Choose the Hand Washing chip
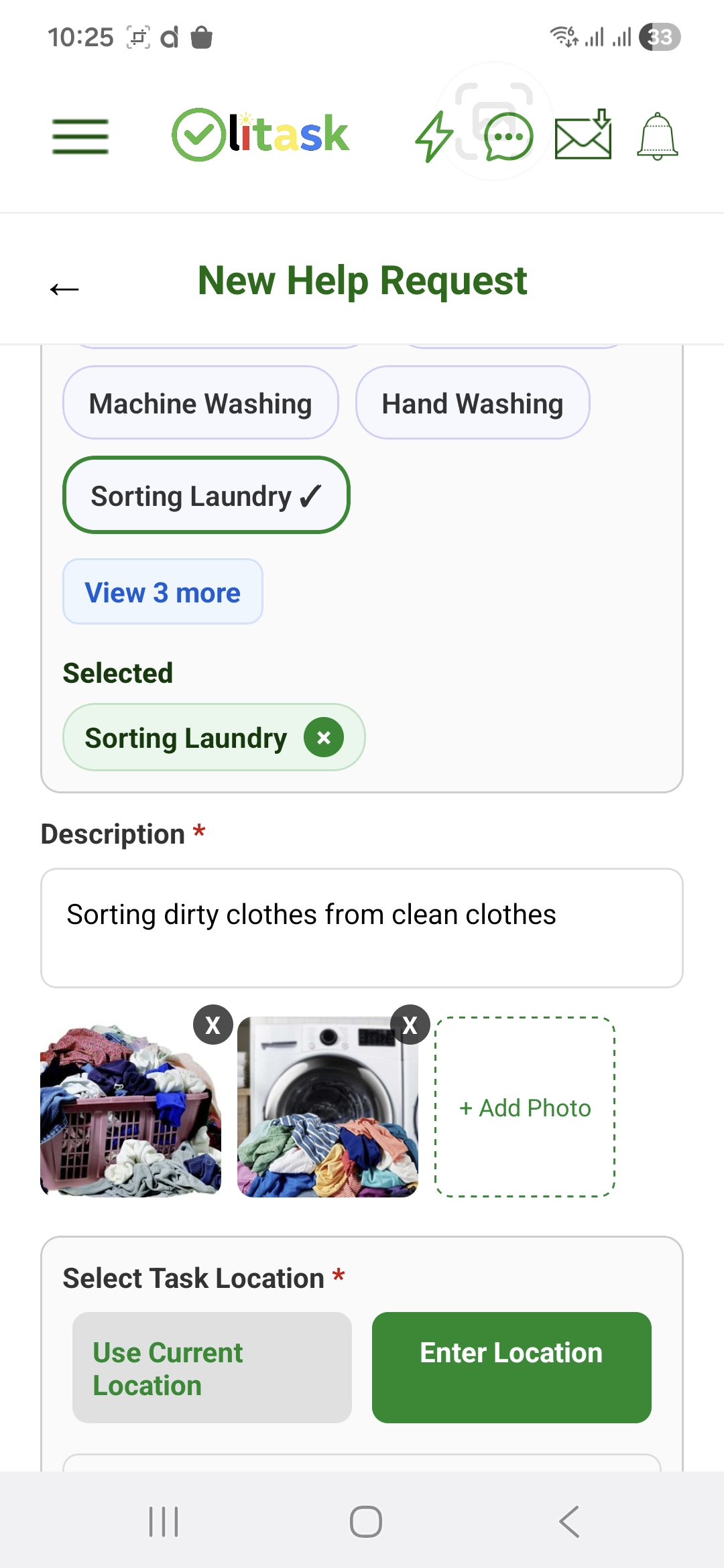The image size is (724, 1568). click(x=473, y=403)
